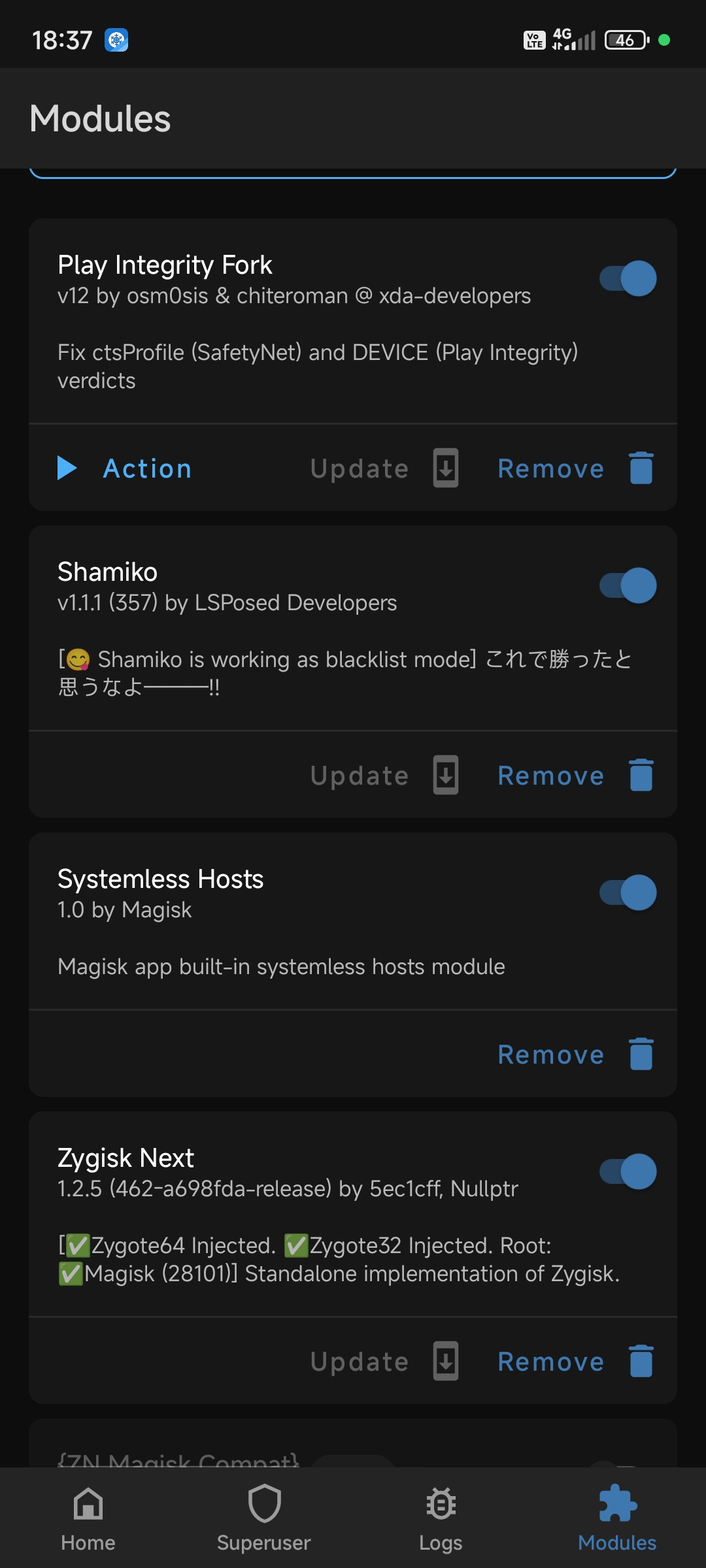Switch to the Superuser tab
Screen dimensions: 706x1568
pos(264,1518)
